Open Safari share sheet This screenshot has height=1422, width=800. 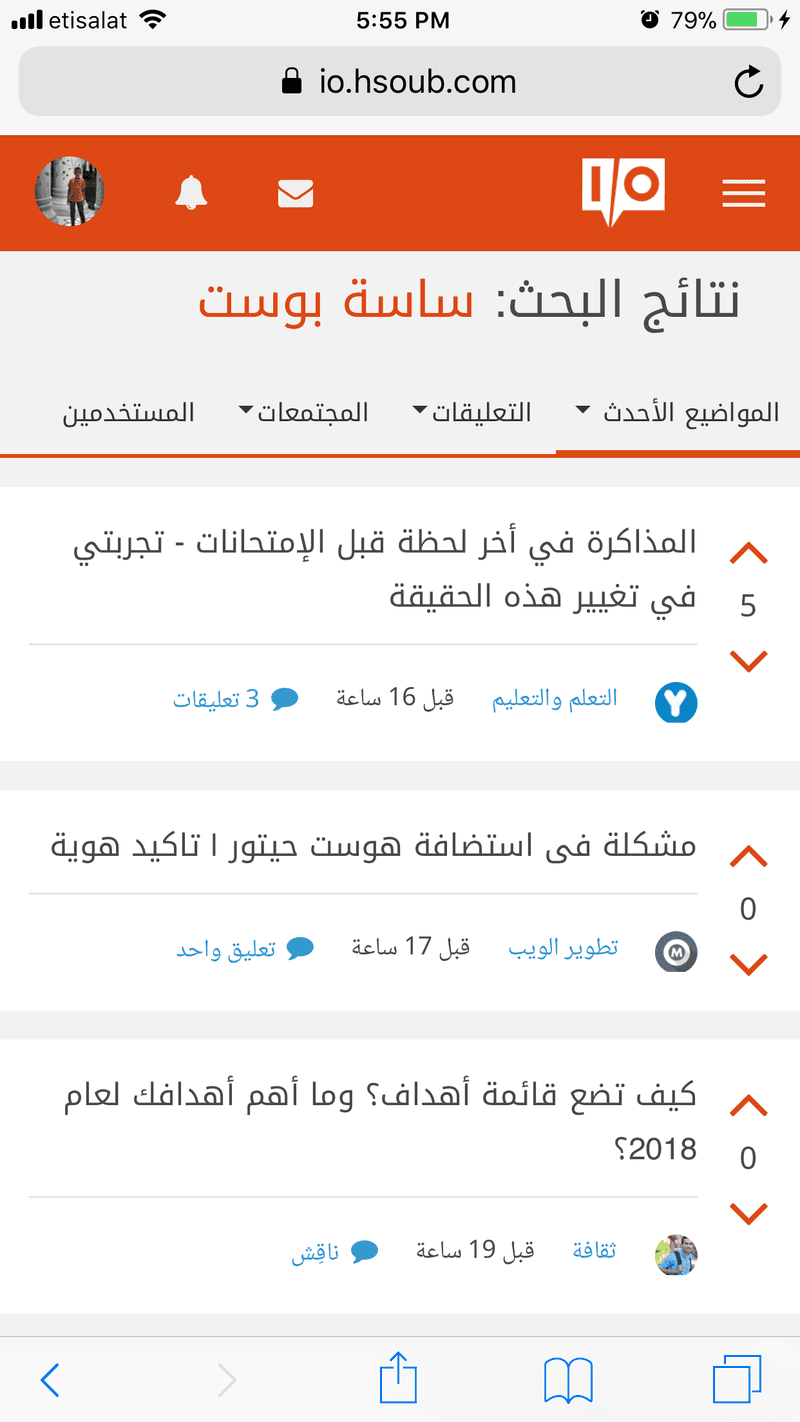[x=398, y=1379]
